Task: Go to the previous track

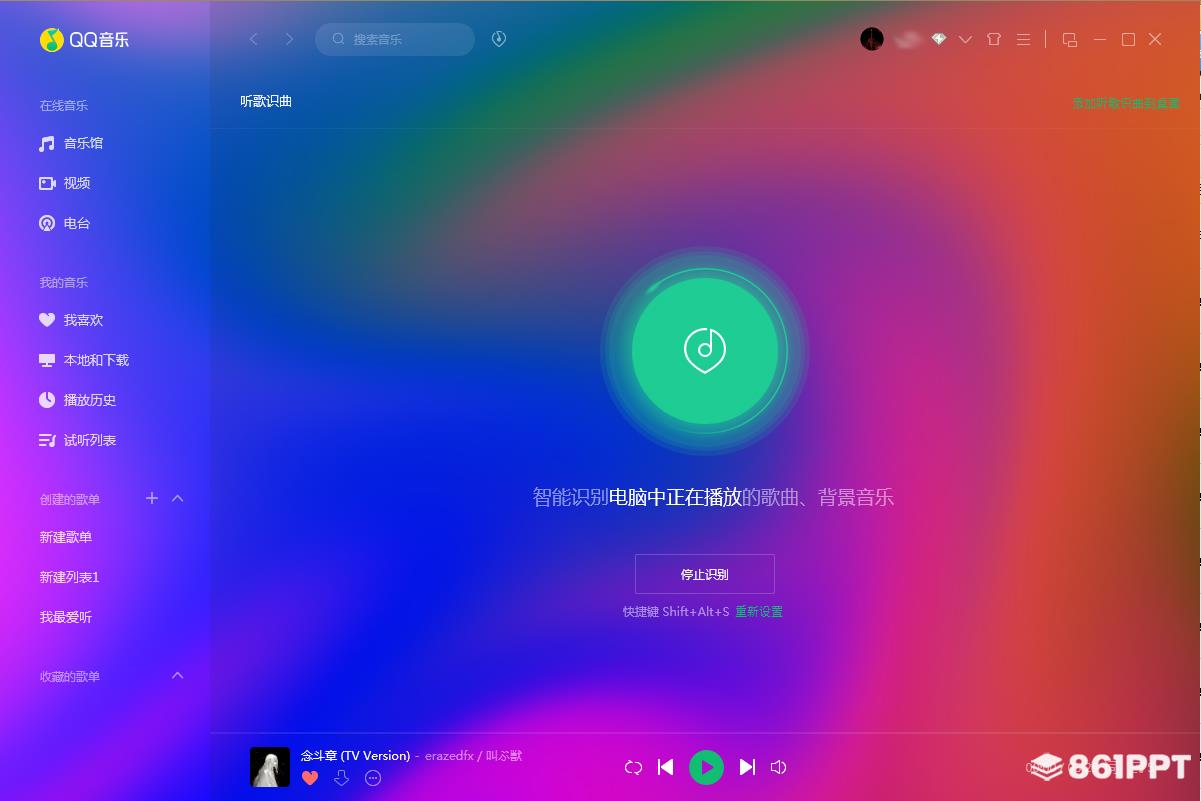Action: pos(665,767)
